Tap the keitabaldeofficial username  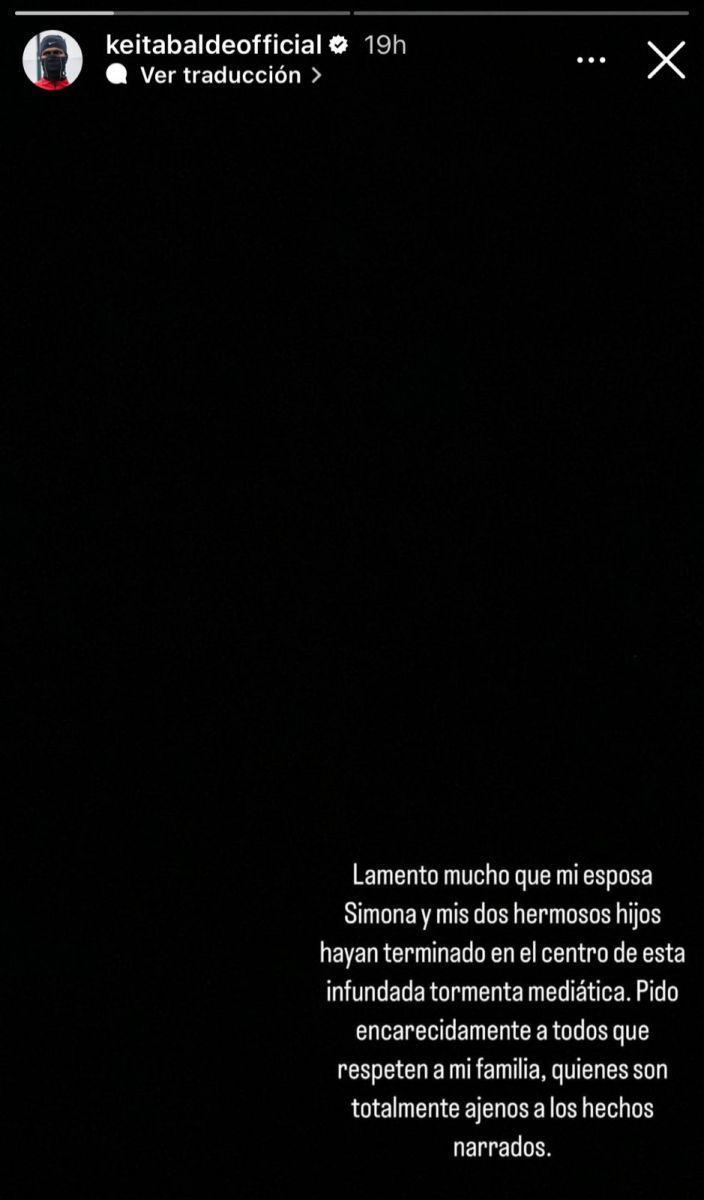pyautogui.click(x=213, y=44)
